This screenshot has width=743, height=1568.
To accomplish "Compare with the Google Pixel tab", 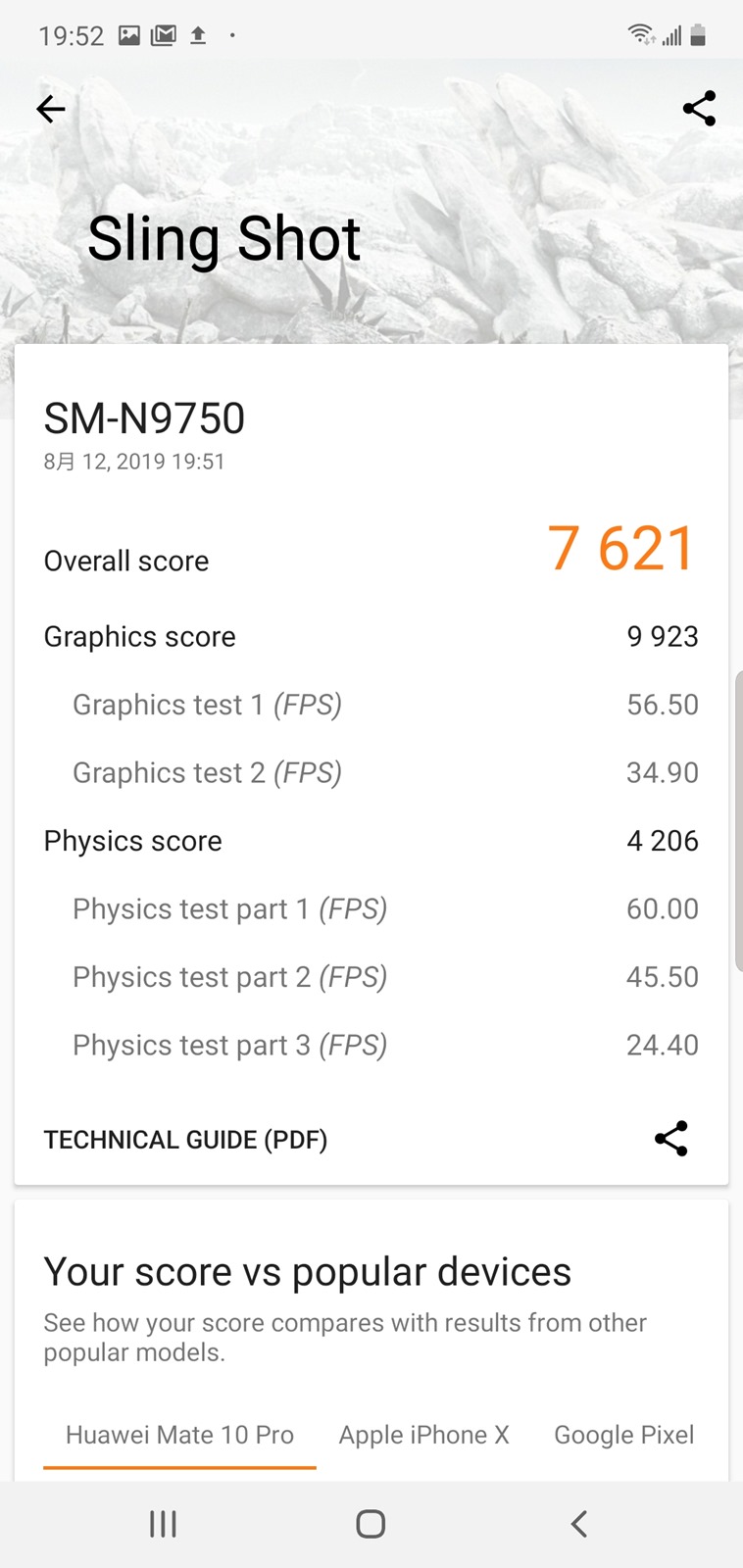I will click(623, 1435).
